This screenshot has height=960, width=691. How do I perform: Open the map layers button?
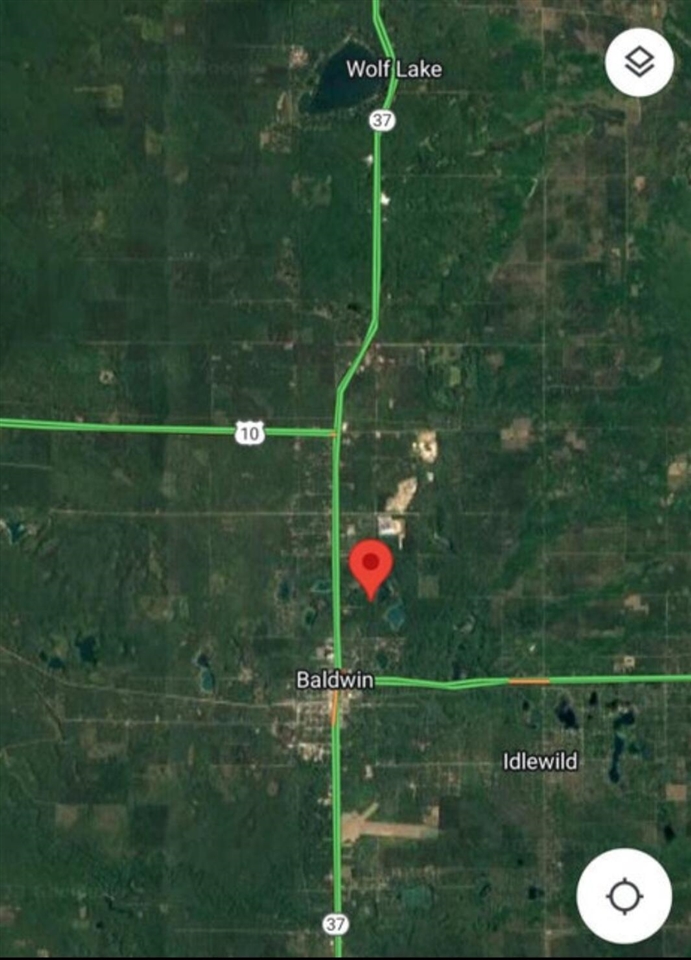point(639,63)
